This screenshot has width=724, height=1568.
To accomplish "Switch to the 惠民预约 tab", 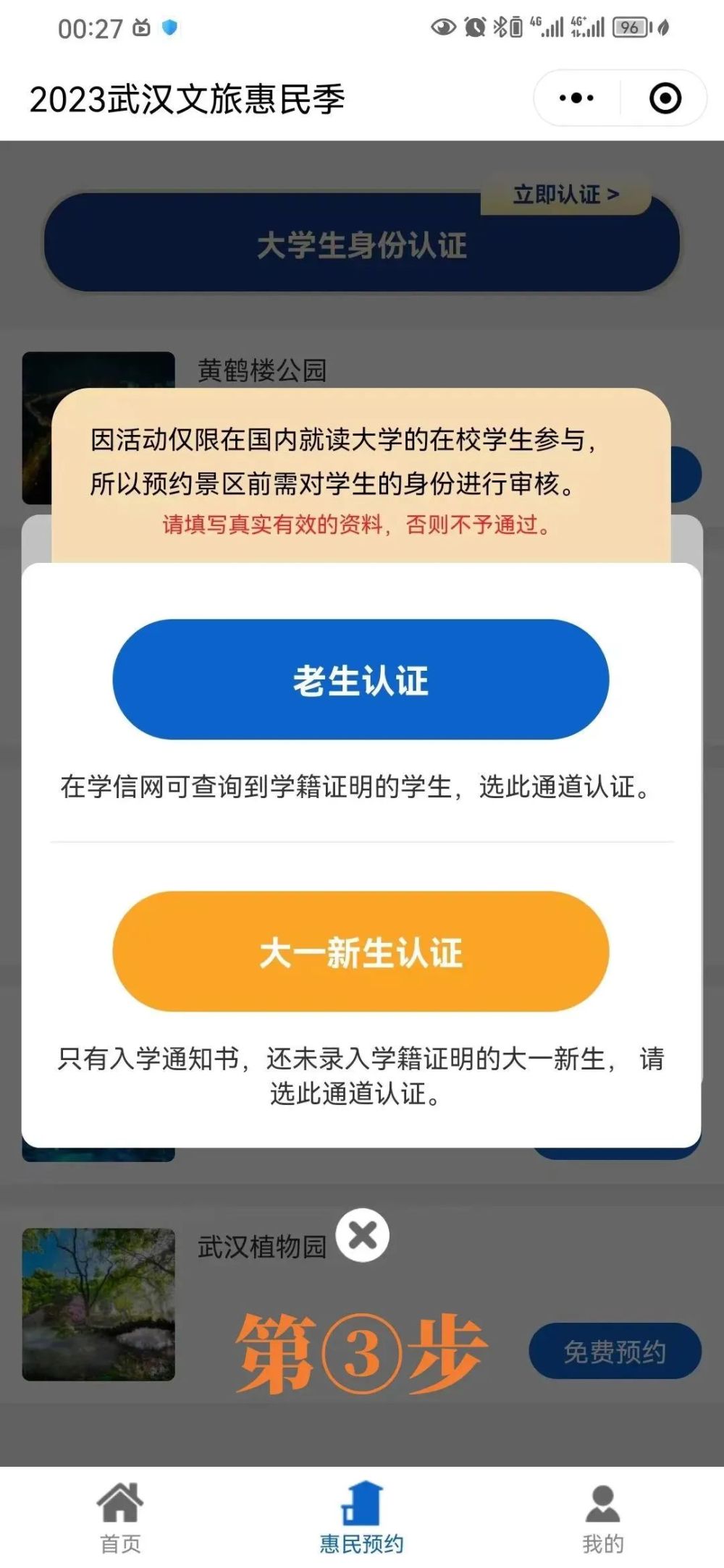I will coord(361,1518).
